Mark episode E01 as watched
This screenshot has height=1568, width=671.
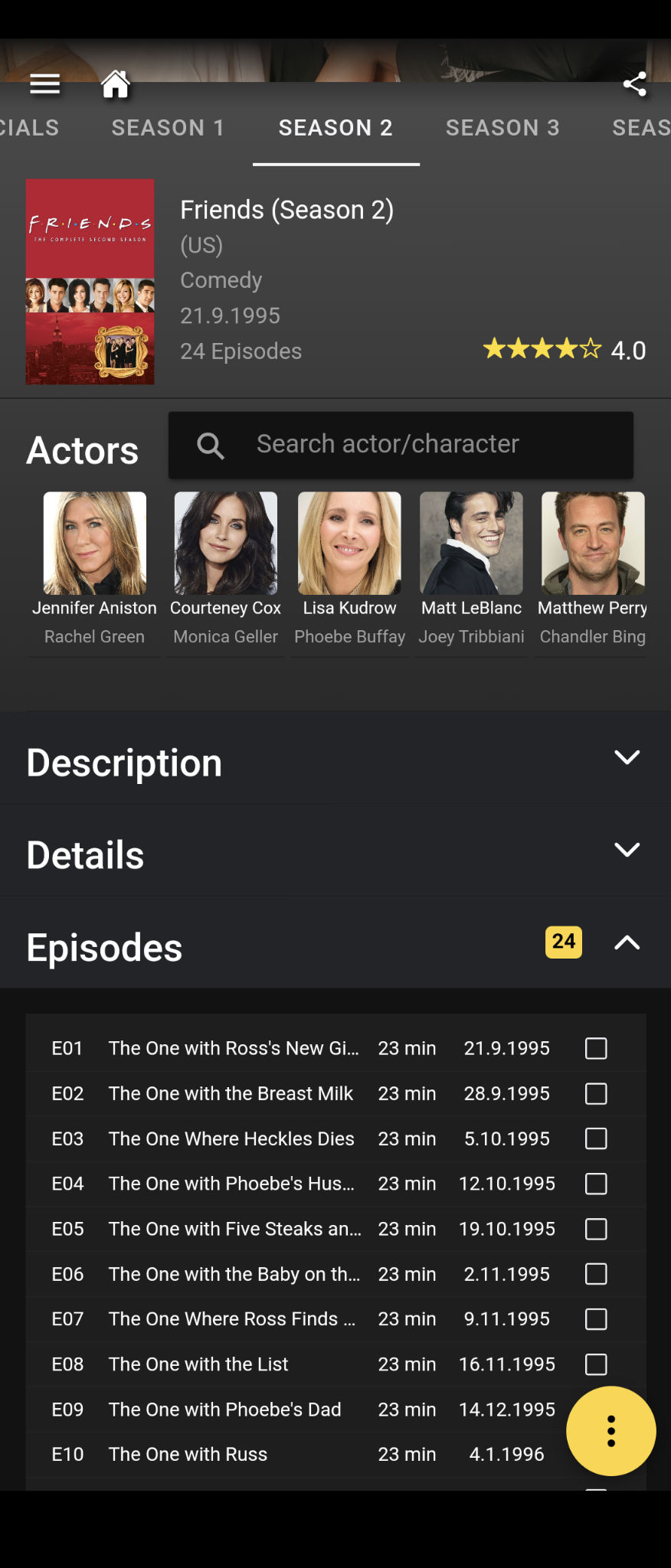pos(596,1048)
